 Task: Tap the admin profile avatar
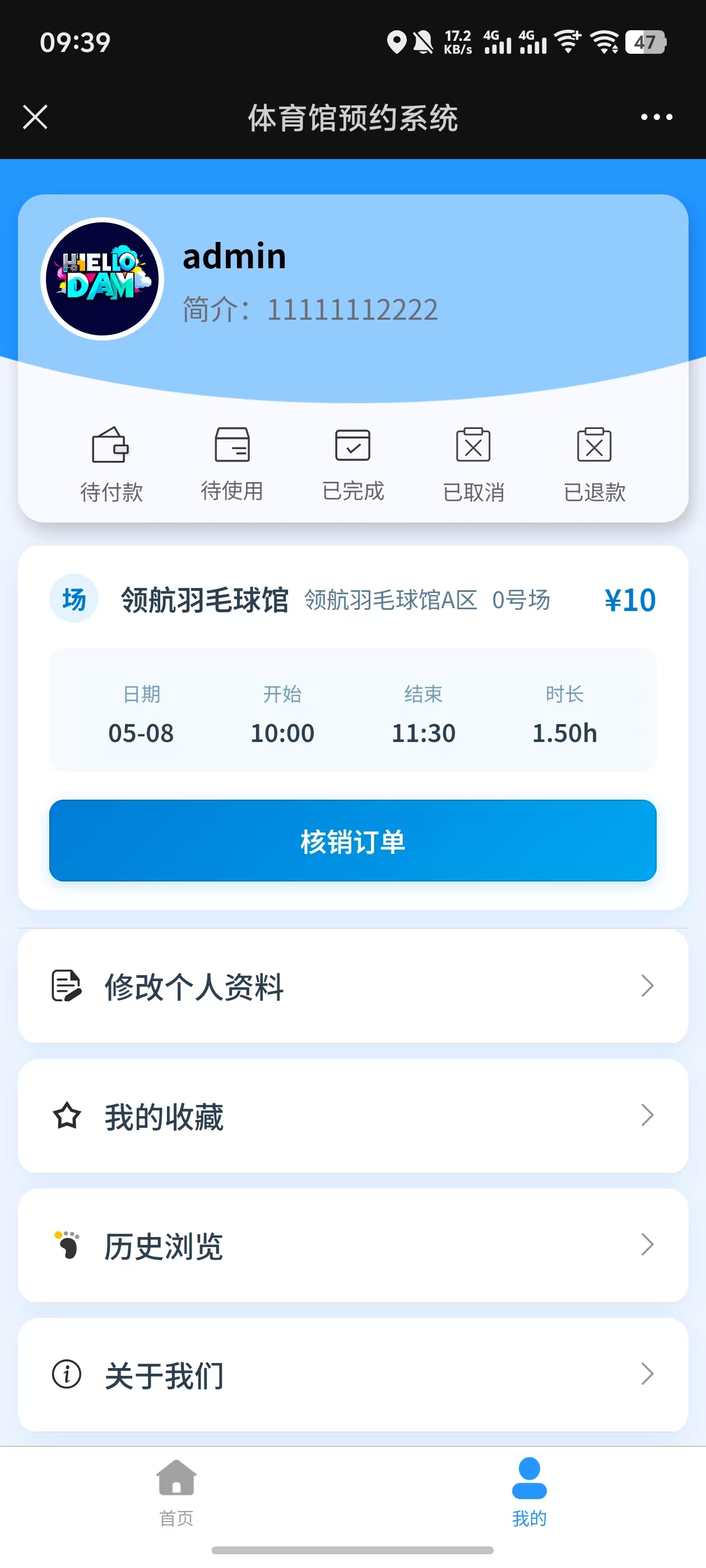pos(103,279)
